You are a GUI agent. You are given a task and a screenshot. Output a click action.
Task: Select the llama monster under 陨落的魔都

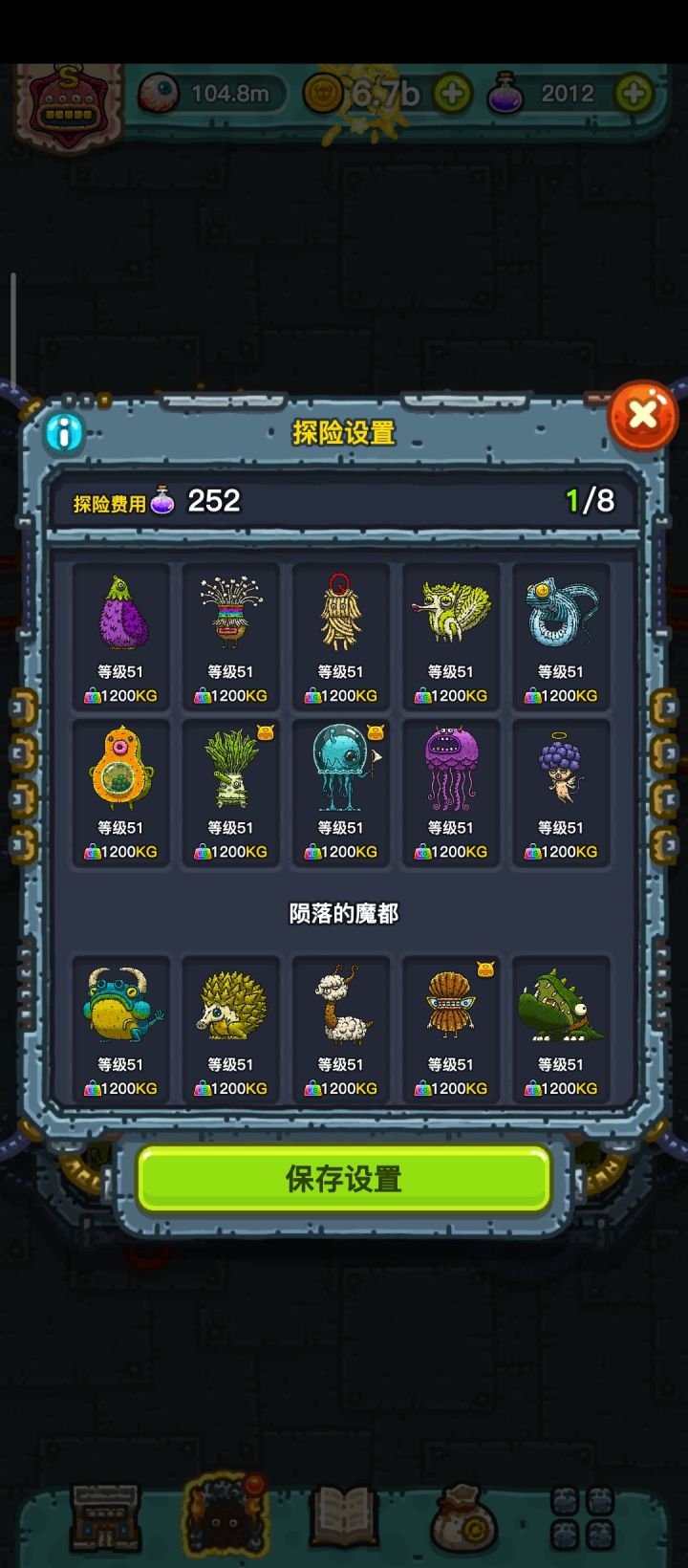(x=340, y=1004)
